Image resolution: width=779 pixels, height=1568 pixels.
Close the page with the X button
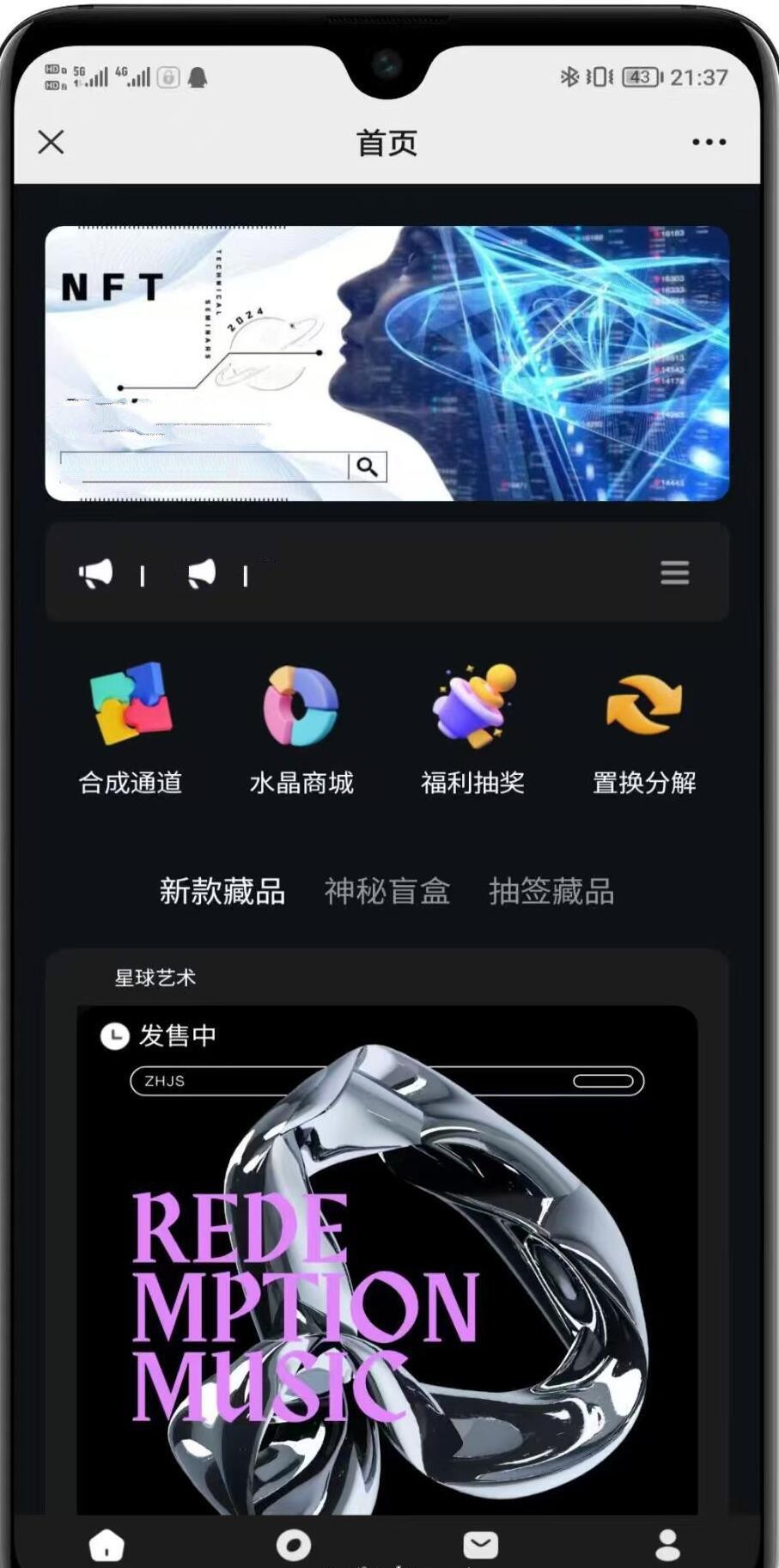[52, 142]
